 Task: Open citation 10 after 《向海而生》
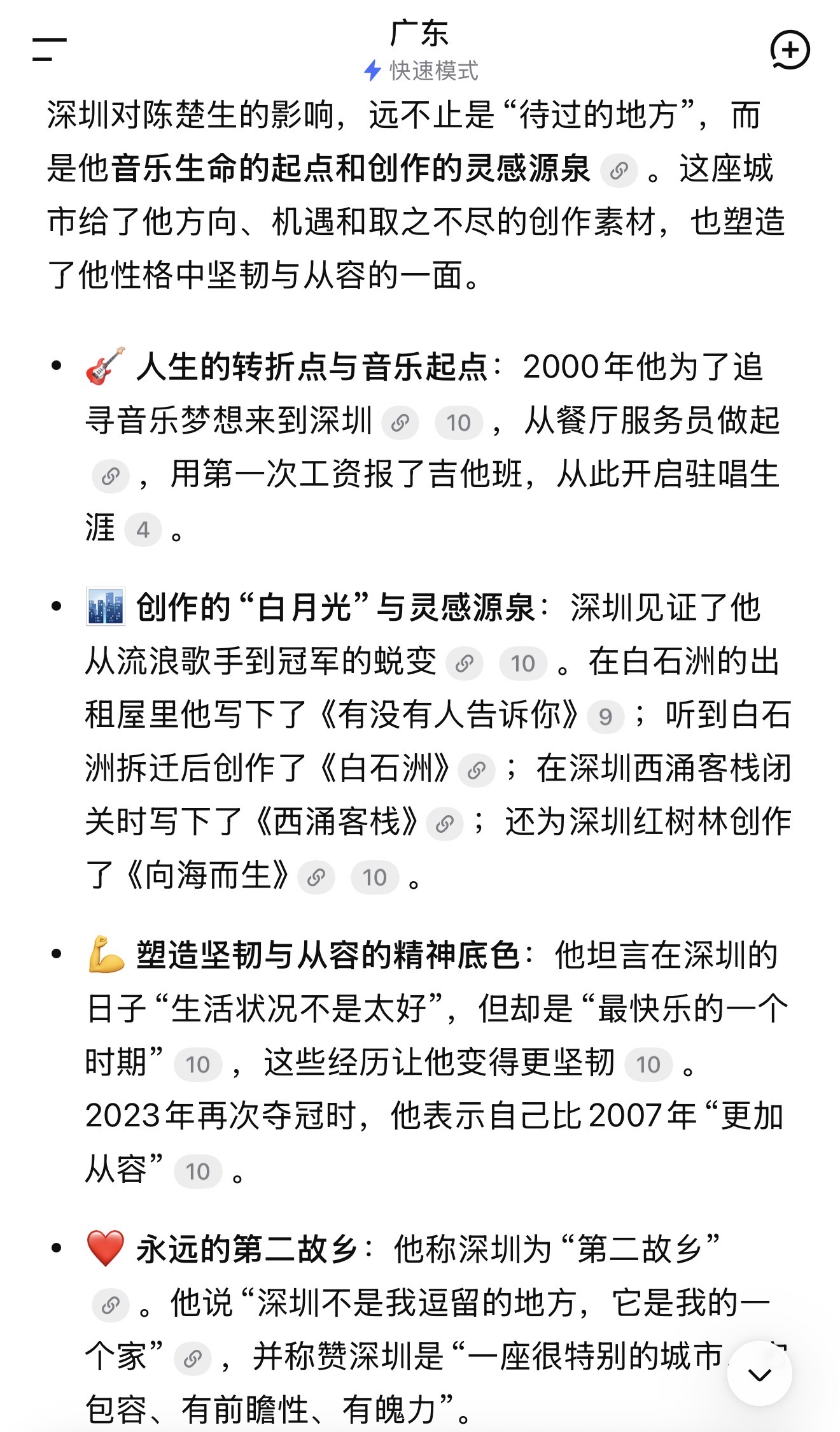[375, 877]
